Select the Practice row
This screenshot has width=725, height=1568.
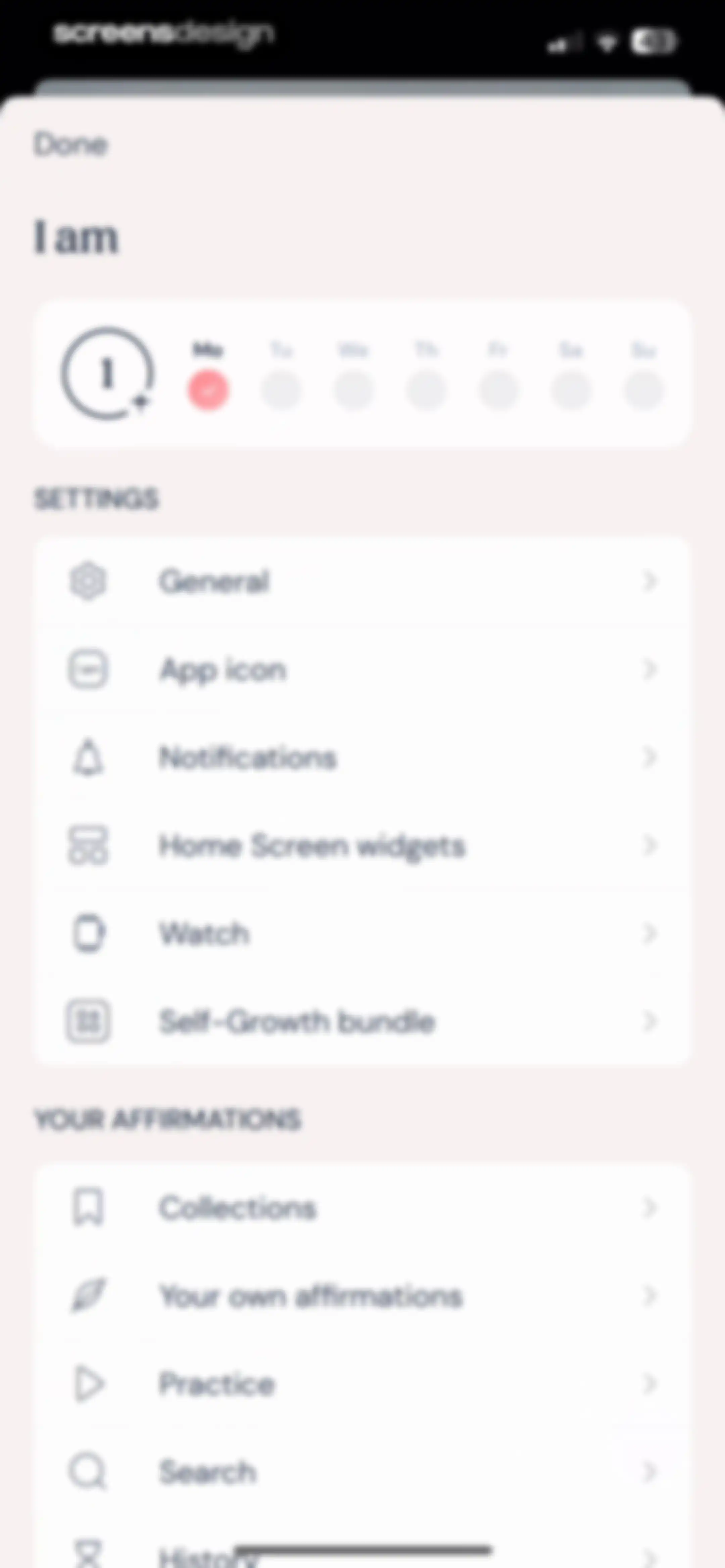(362, 1384)
